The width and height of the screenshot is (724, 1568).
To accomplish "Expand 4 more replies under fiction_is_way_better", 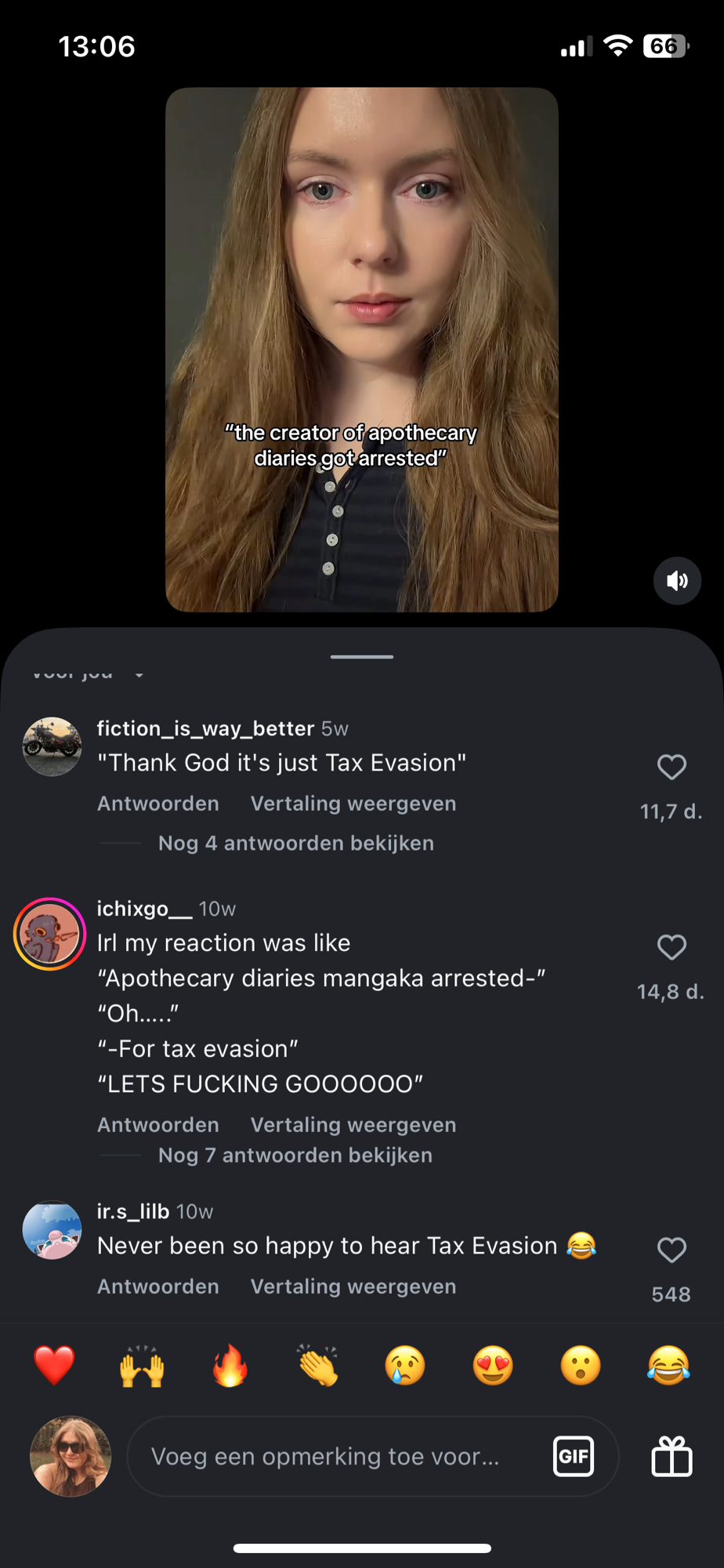I will (295, 844).
